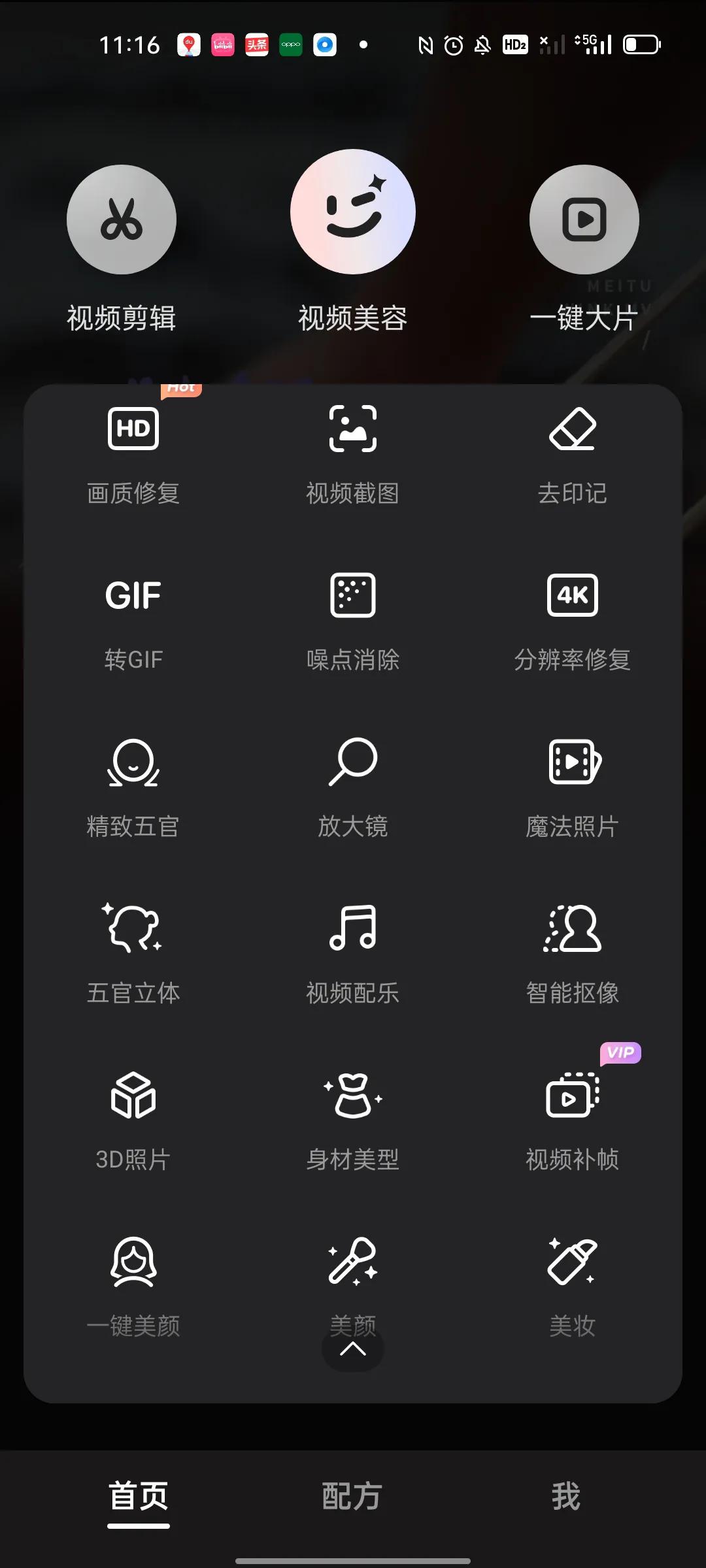Select 智能抠像 smart cutout
The height and width of the screenshot is (1568, 706).
572,951
